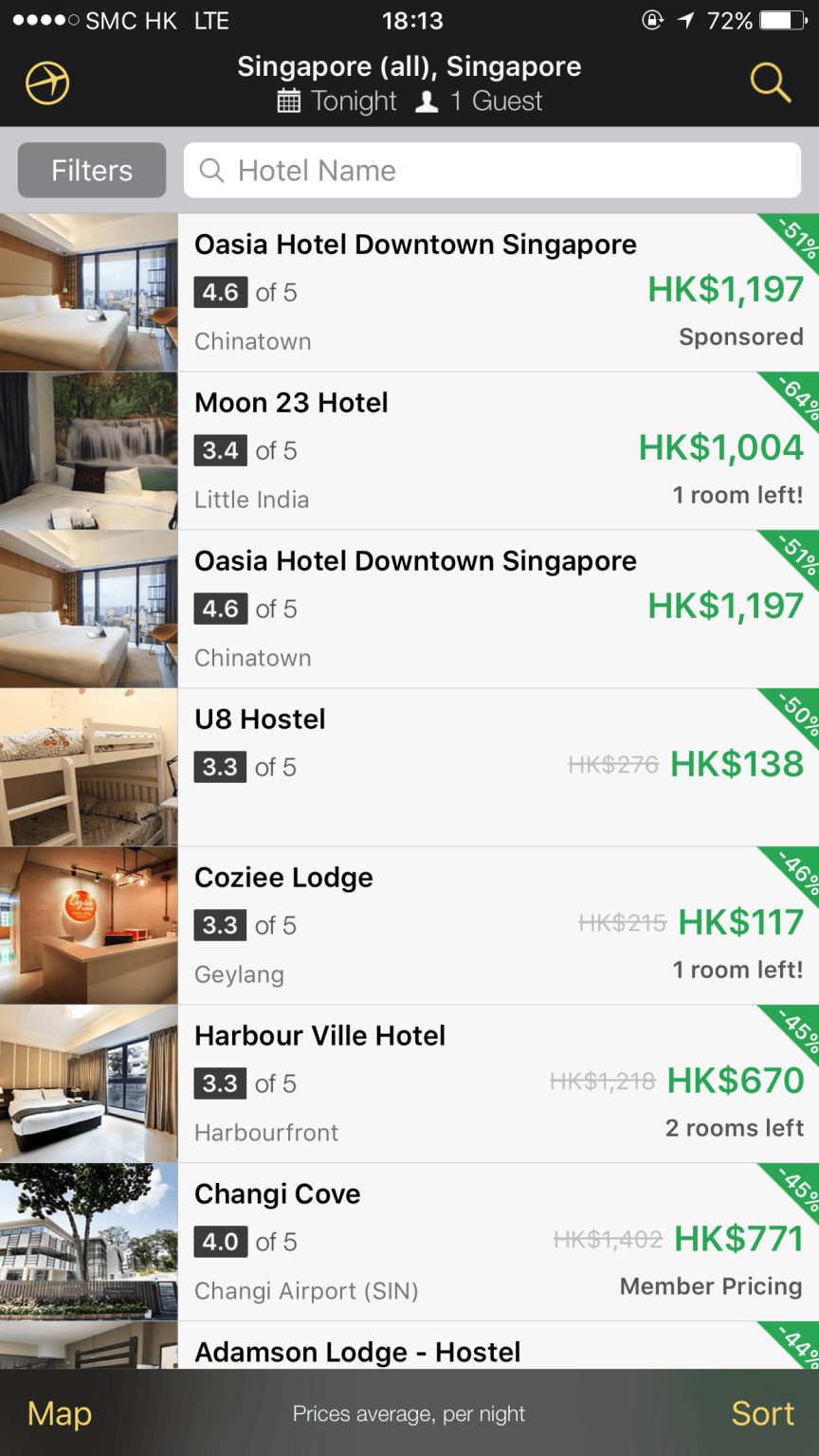Open the Filters button

tap(92, 171)
